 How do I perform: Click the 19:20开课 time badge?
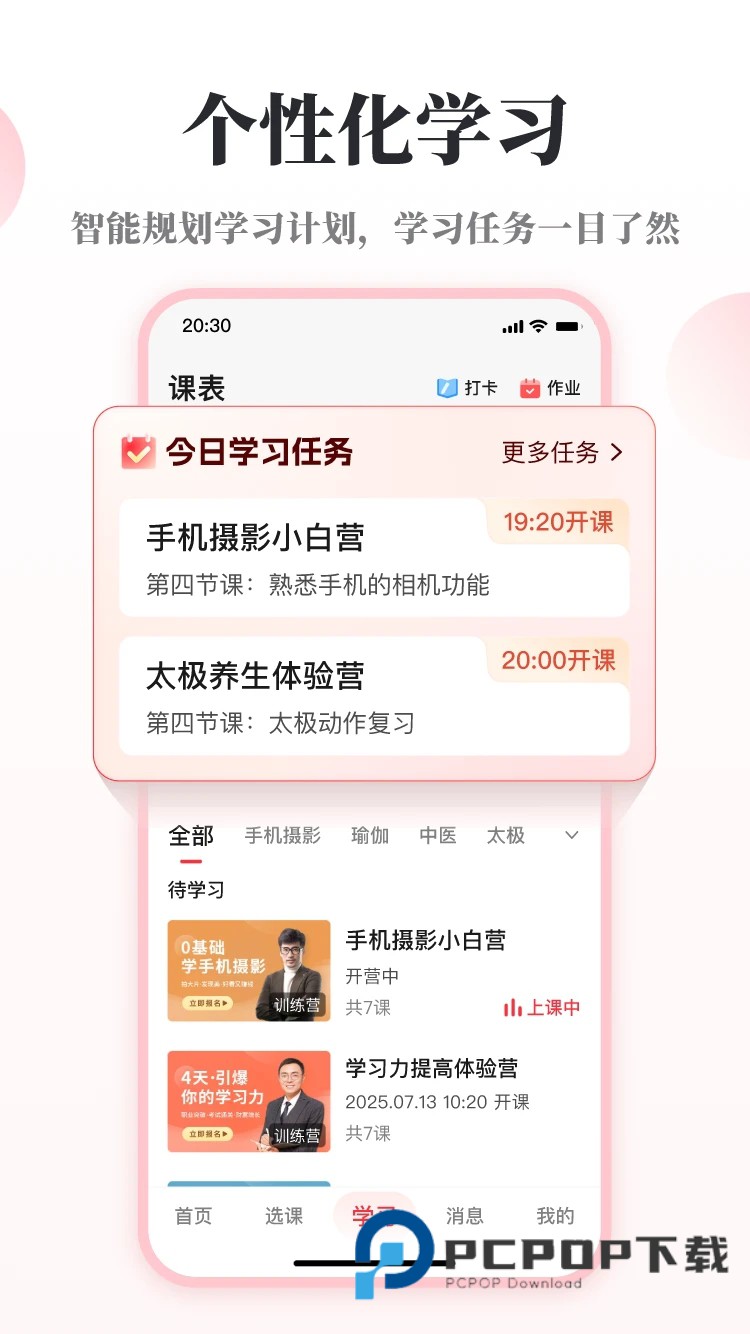pos(557,522)
